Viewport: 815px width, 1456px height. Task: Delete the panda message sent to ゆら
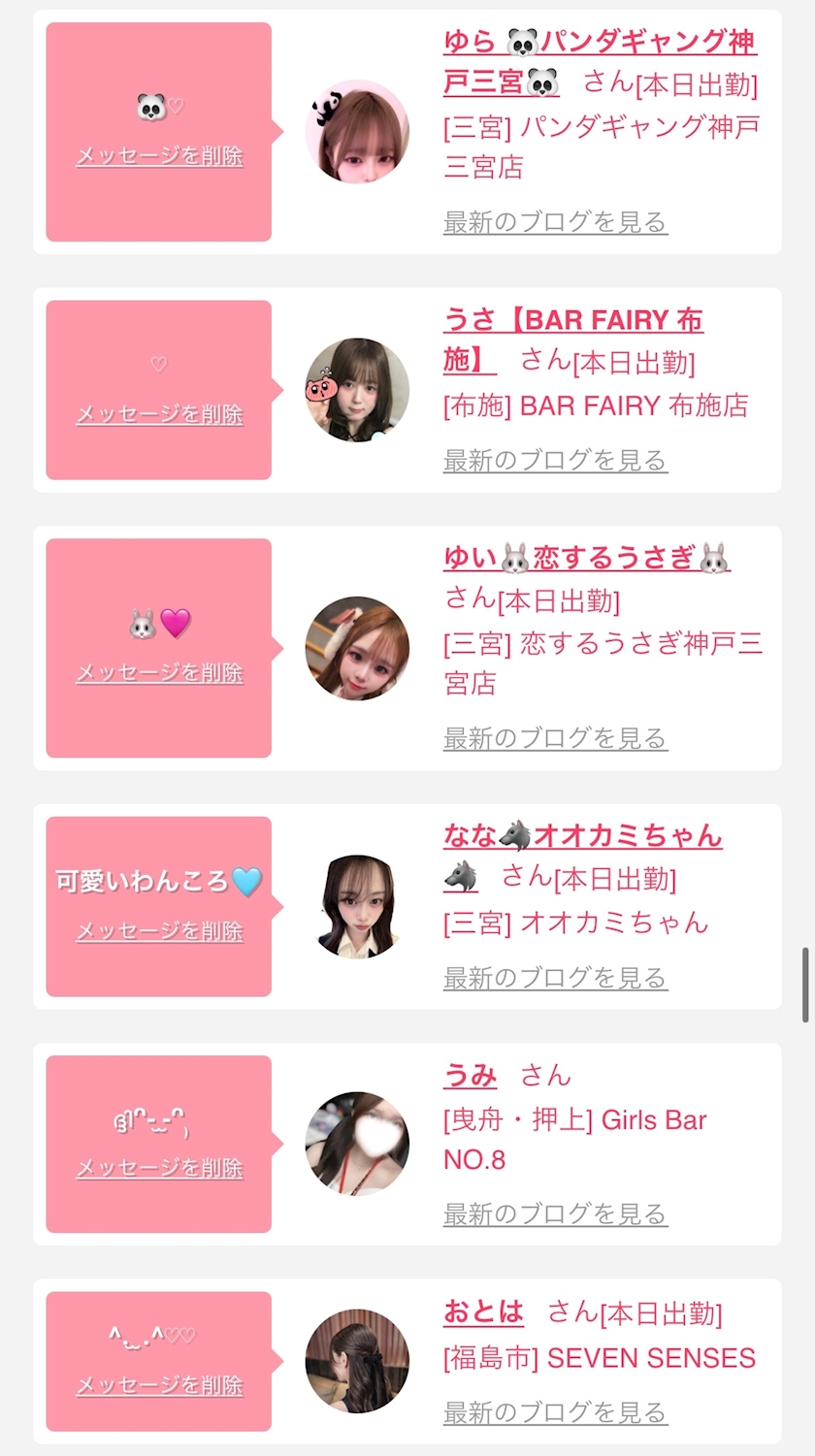point(159,156)
